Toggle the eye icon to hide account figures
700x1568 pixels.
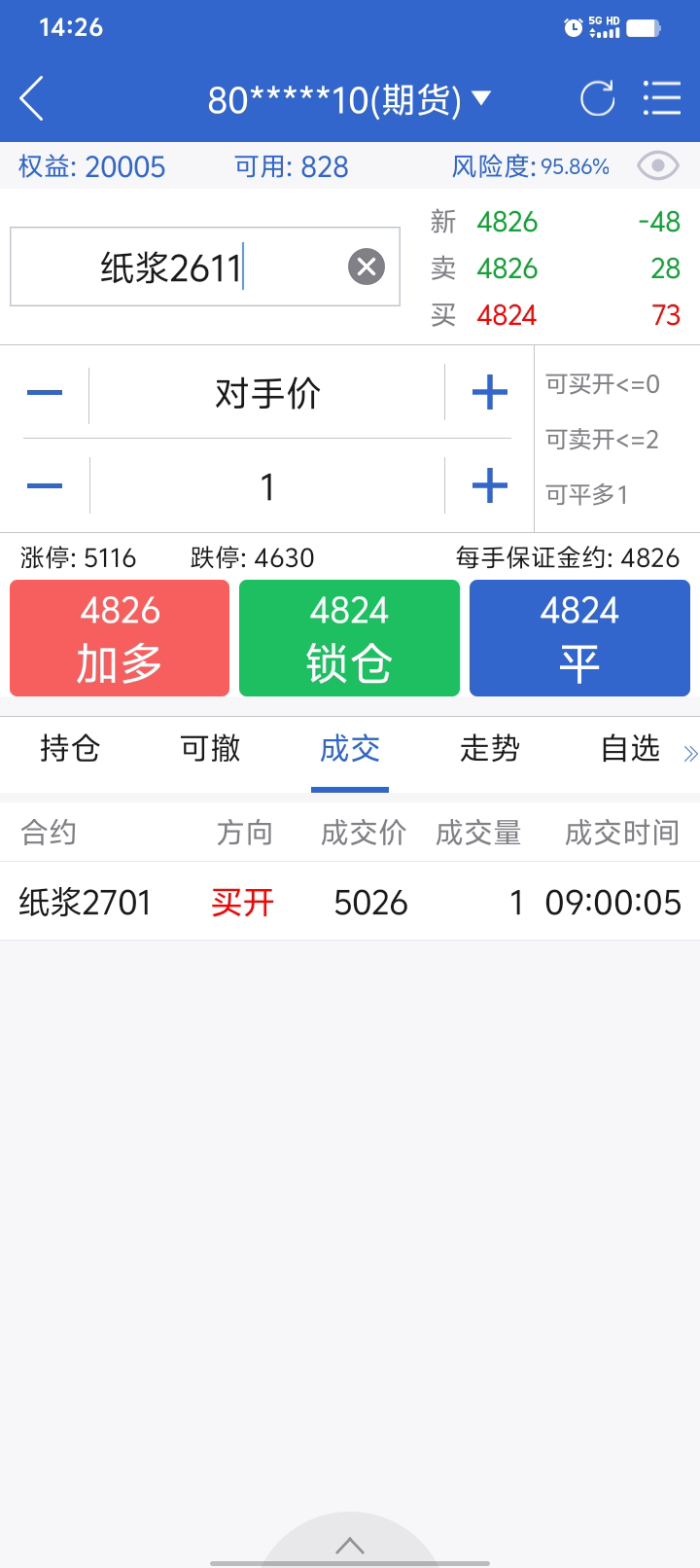click(x=658, y=166)
